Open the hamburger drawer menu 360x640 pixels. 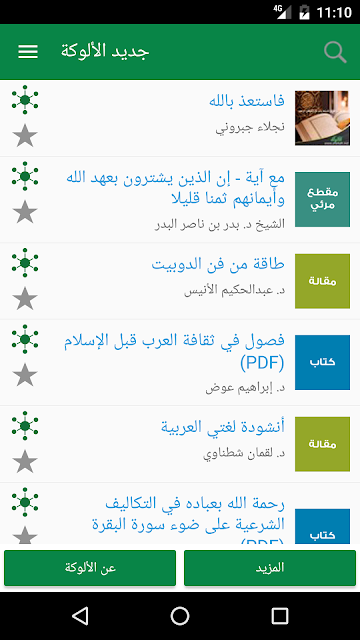28,52
